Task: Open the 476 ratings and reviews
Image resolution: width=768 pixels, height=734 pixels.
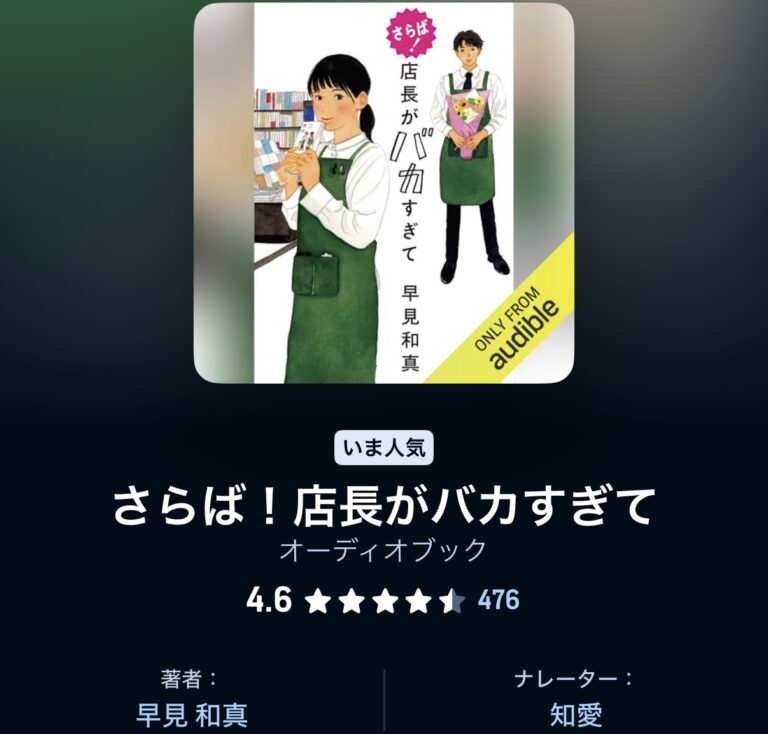Action: point(499,600)
